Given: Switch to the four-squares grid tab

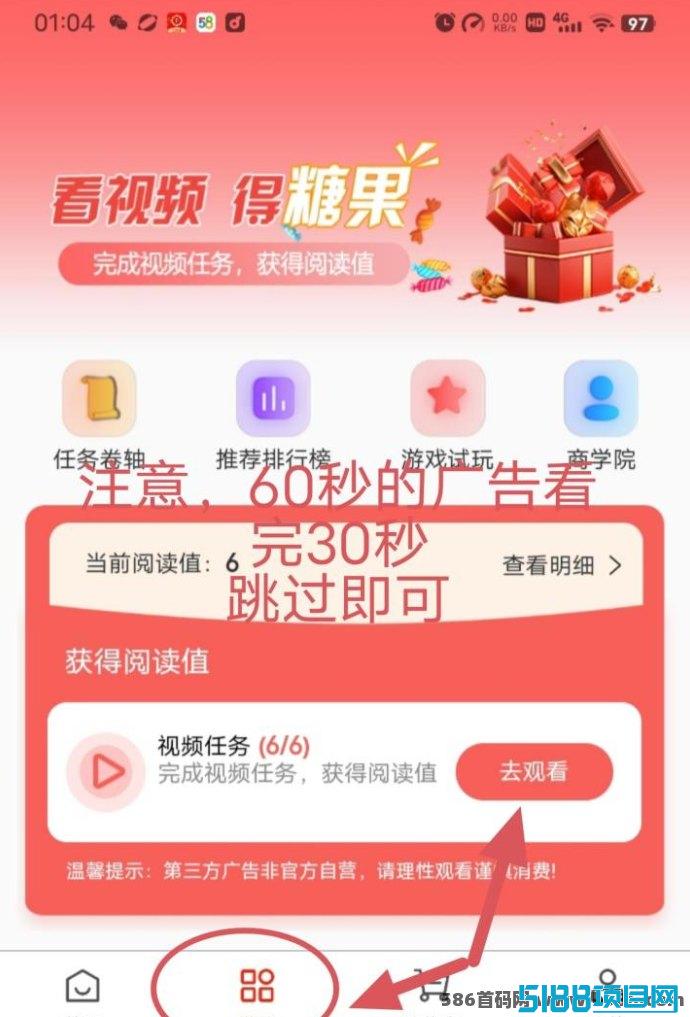Looking at the screenshot, I should tap(257, 985).
